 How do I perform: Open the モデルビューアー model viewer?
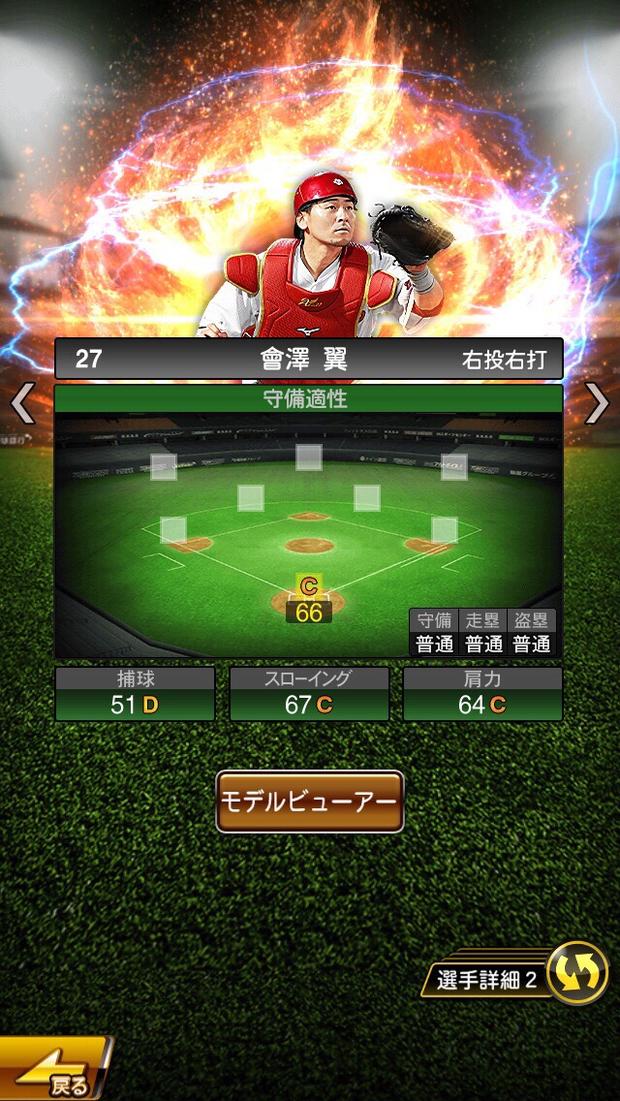click(x=310, y=801)
